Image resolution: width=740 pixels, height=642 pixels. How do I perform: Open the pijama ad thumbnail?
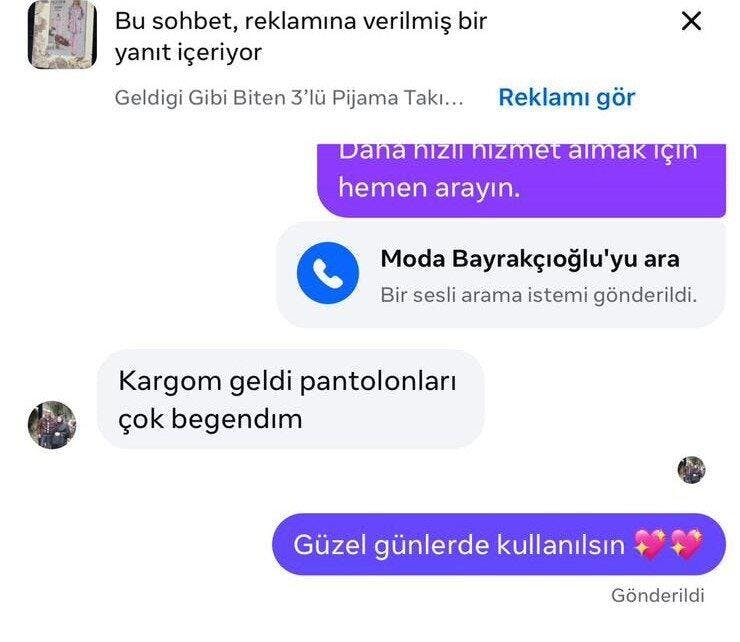tap(62, 35)
